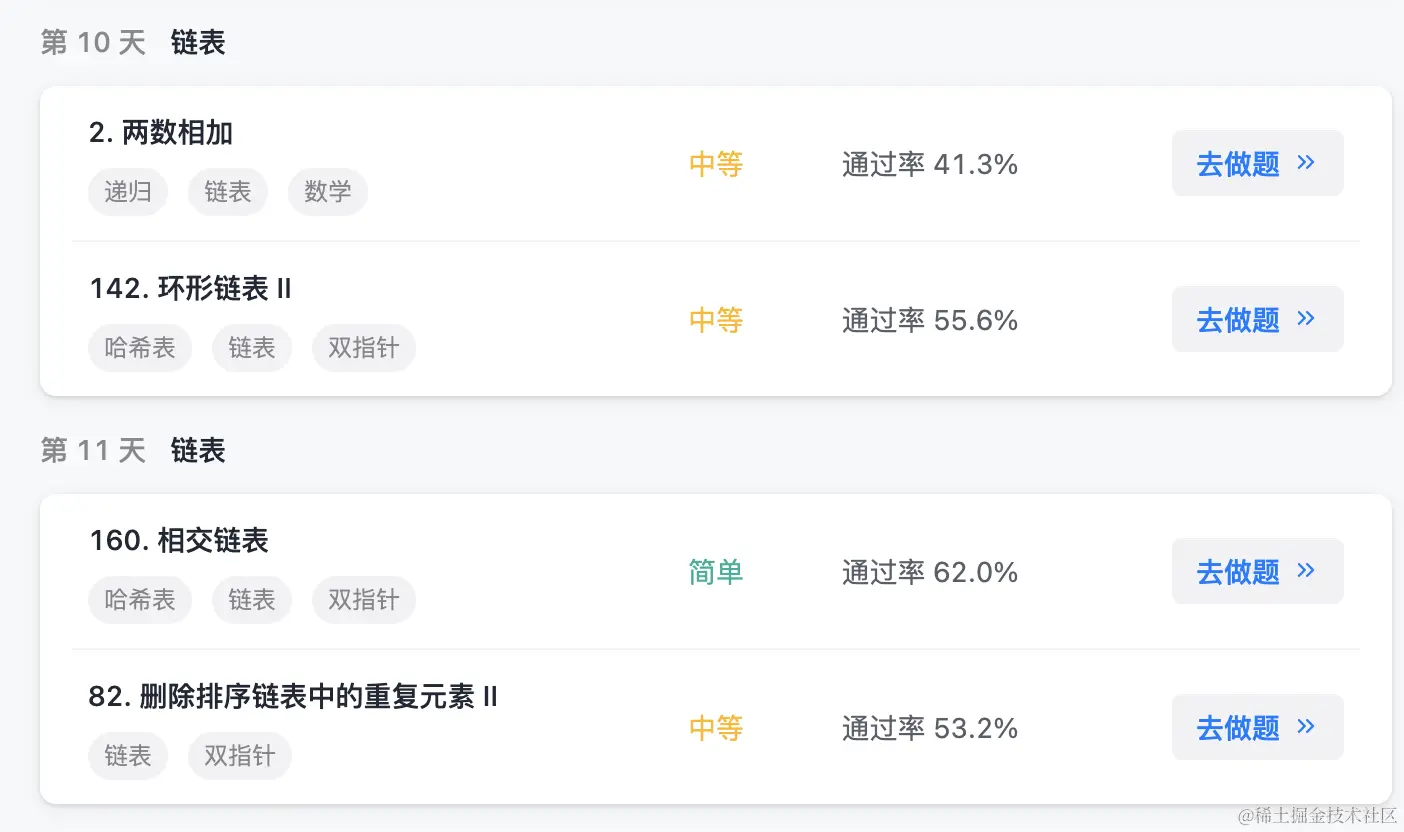Image resolution: width=1404 pixels, height=832 pixels.
Task: Tap 去做题 next to 160. 相交链表
Action: 1257,571
